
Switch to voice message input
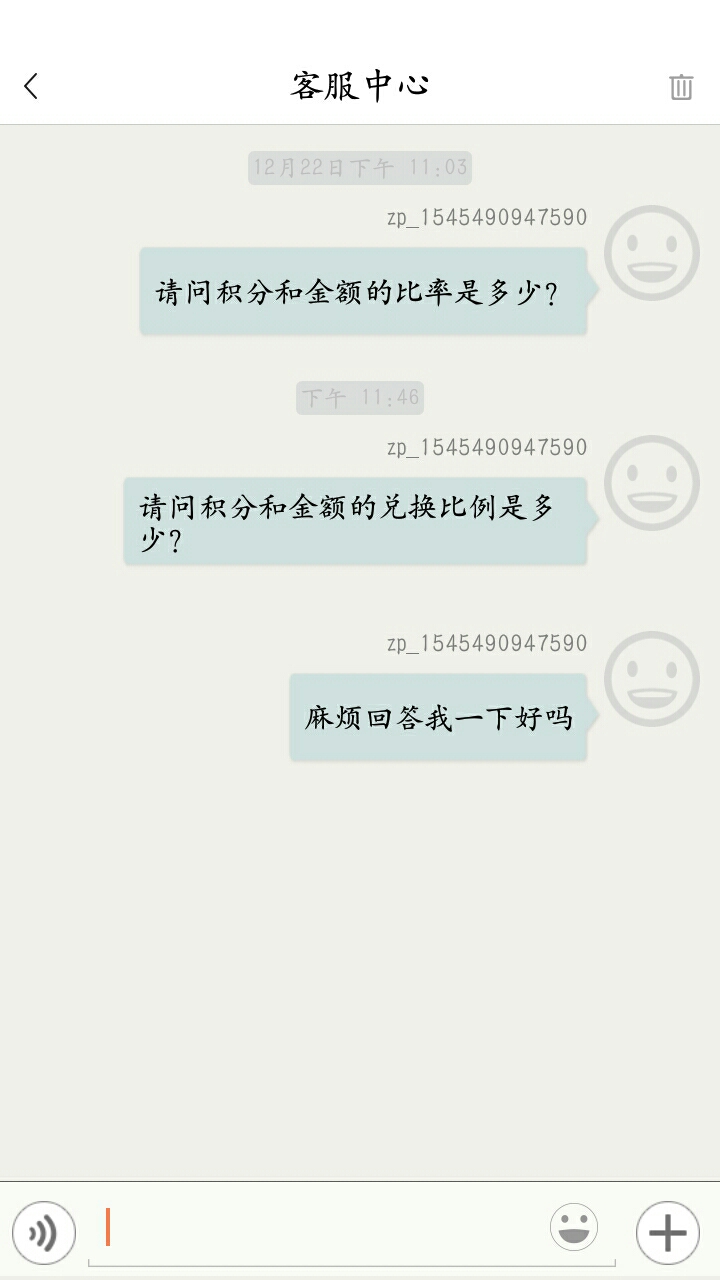44,1232
